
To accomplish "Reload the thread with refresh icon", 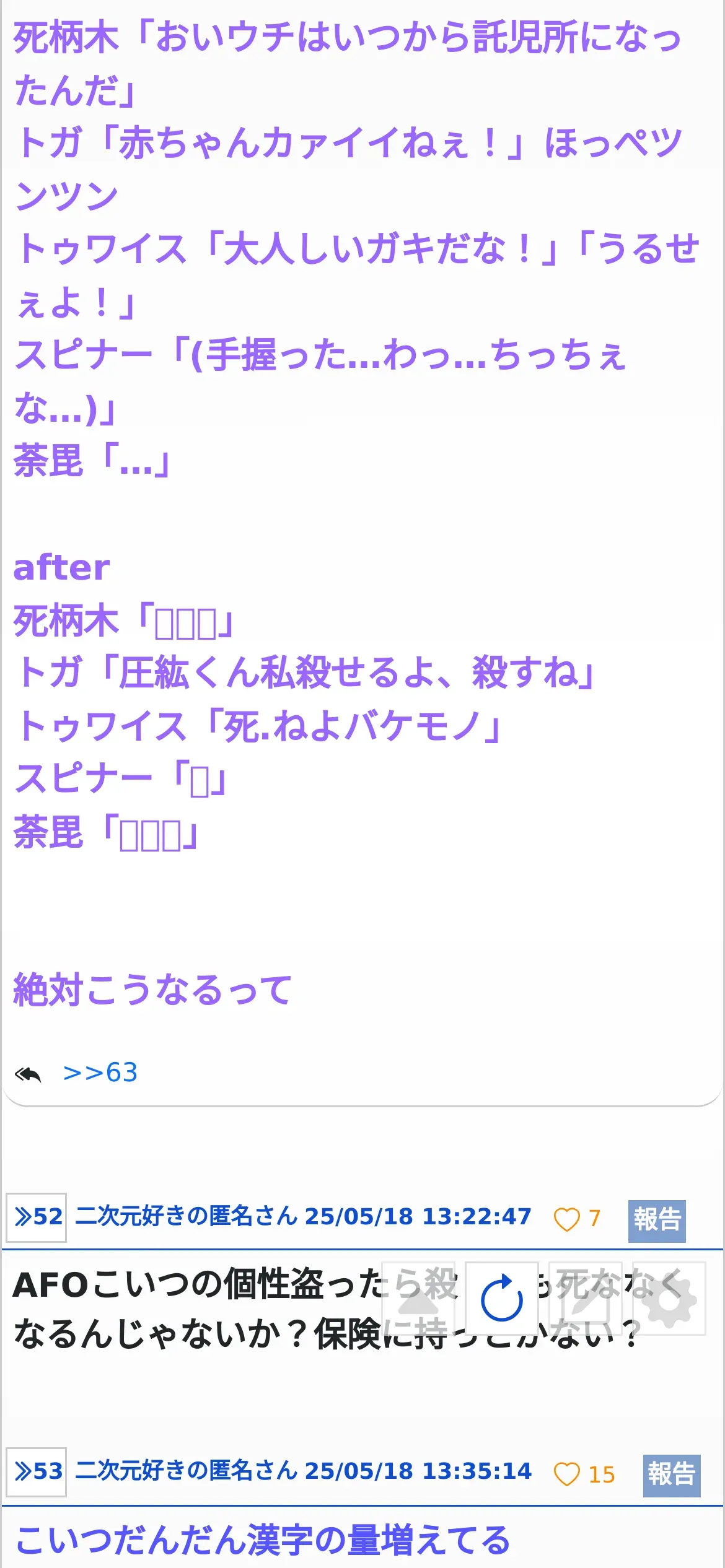I will pos(502,1299).
